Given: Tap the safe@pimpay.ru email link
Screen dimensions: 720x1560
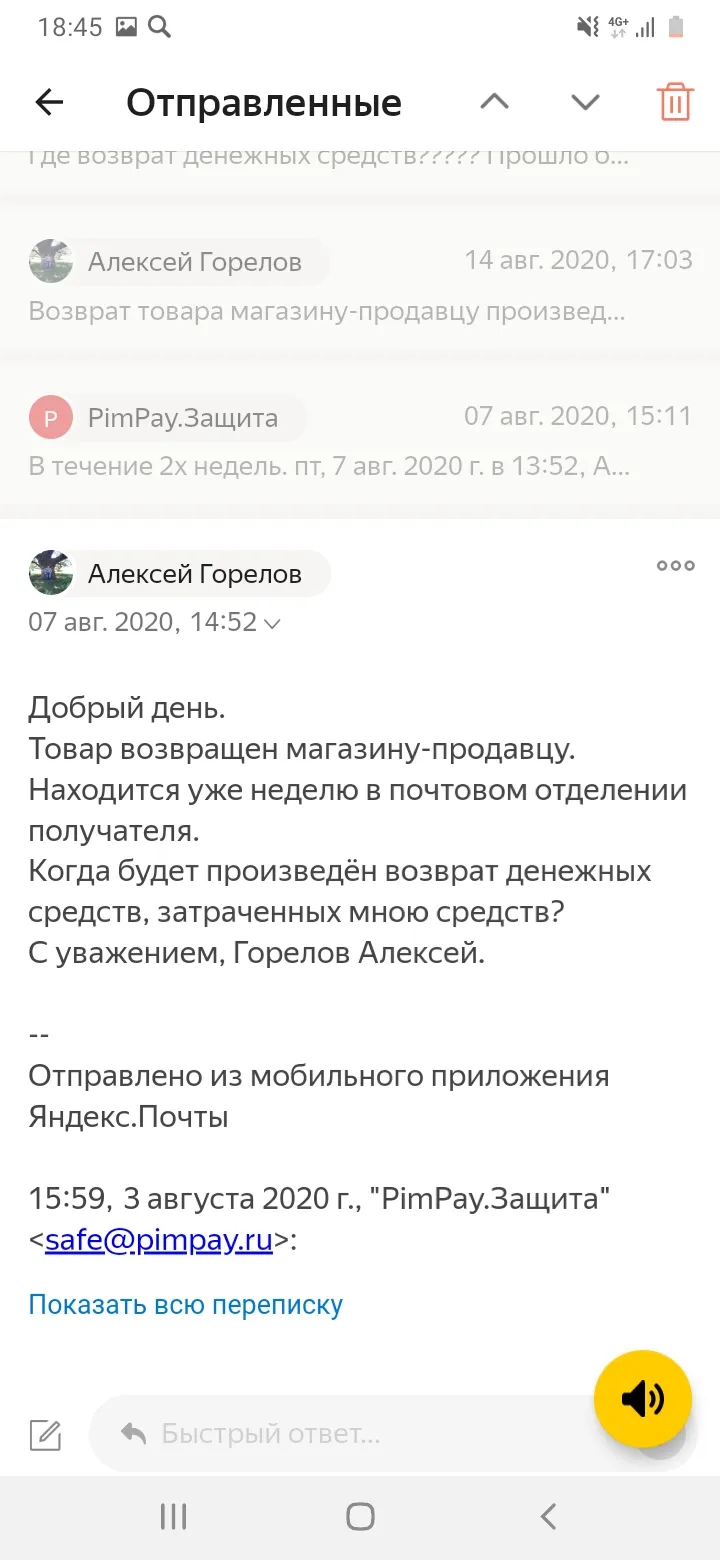Looking at the screenshot, I should click(x=159, y=1241).
